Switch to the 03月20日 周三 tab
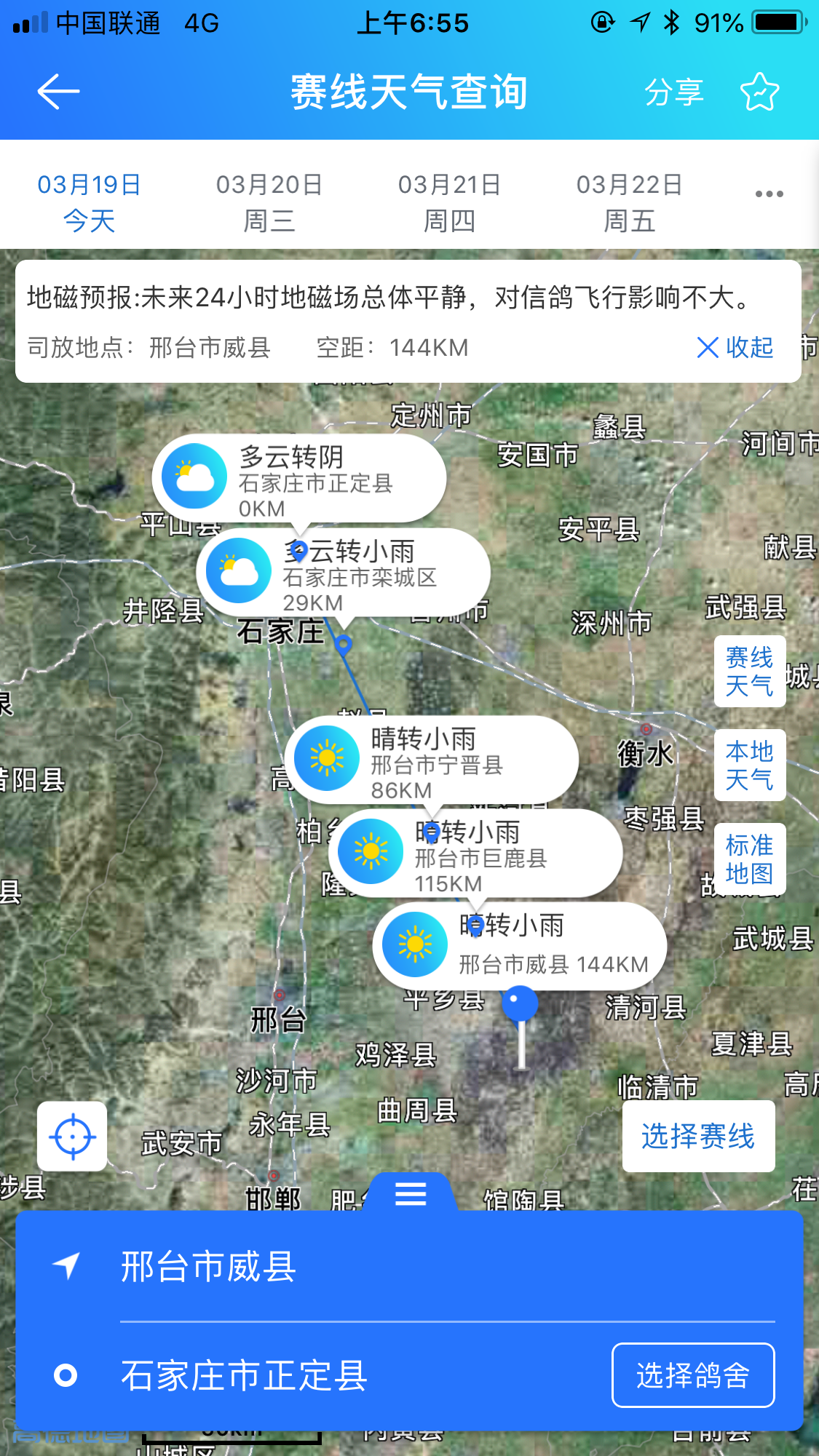 click(269, 202)
